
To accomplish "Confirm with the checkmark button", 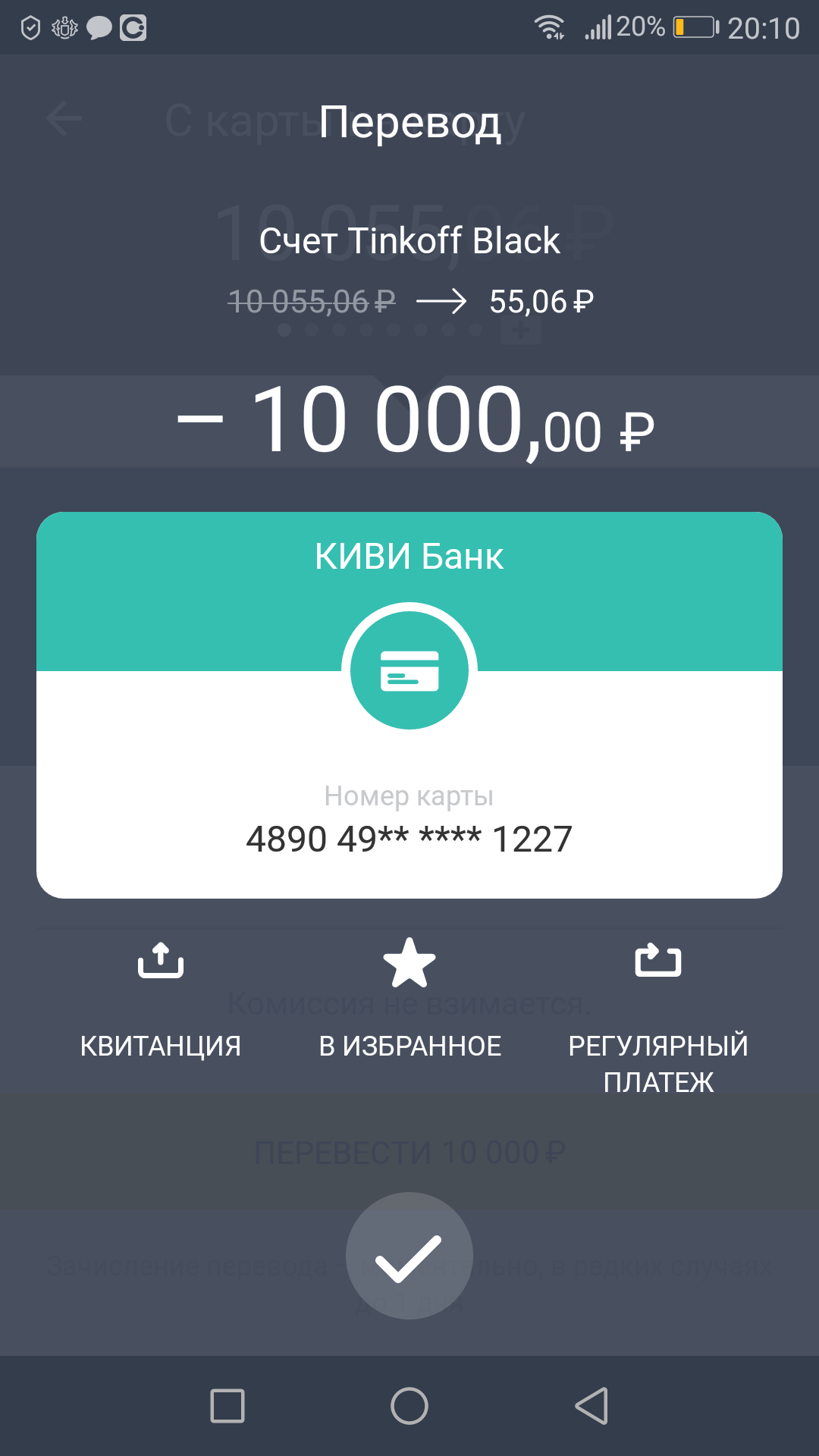I will click(x=409, y=1256).
